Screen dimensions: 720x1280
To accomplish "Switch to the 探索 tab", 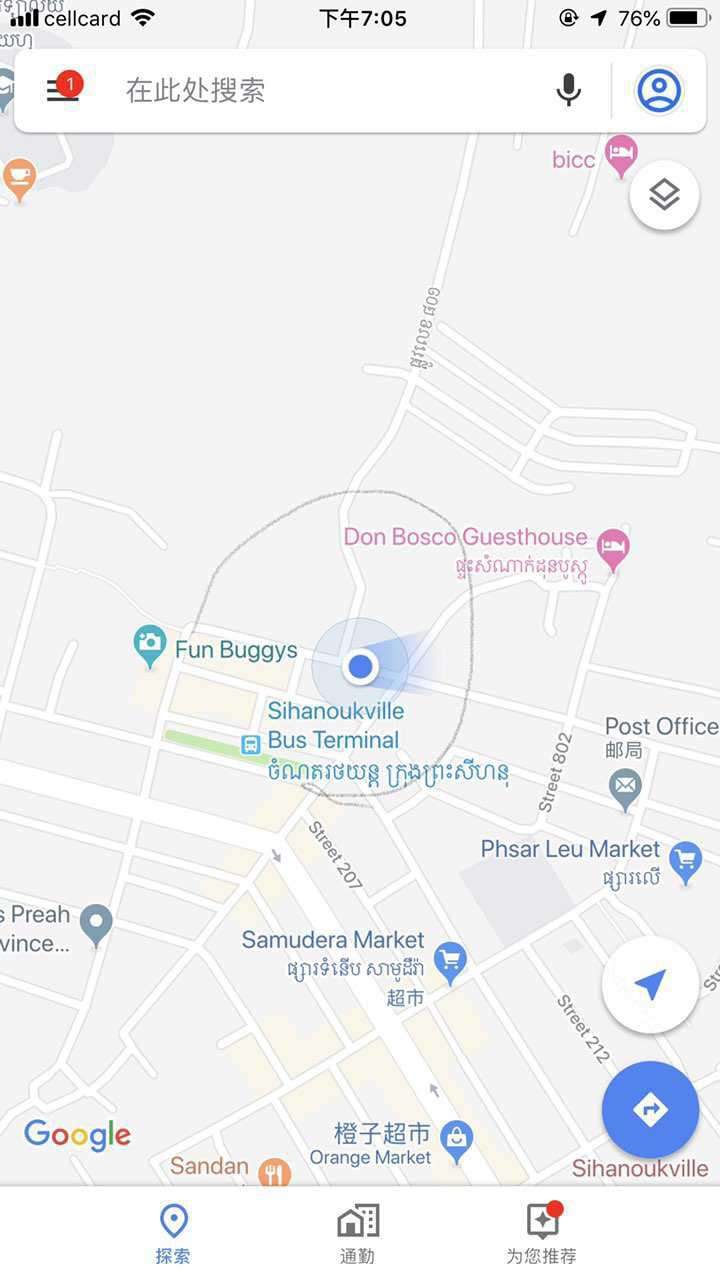I will (x=174, y=1232).
